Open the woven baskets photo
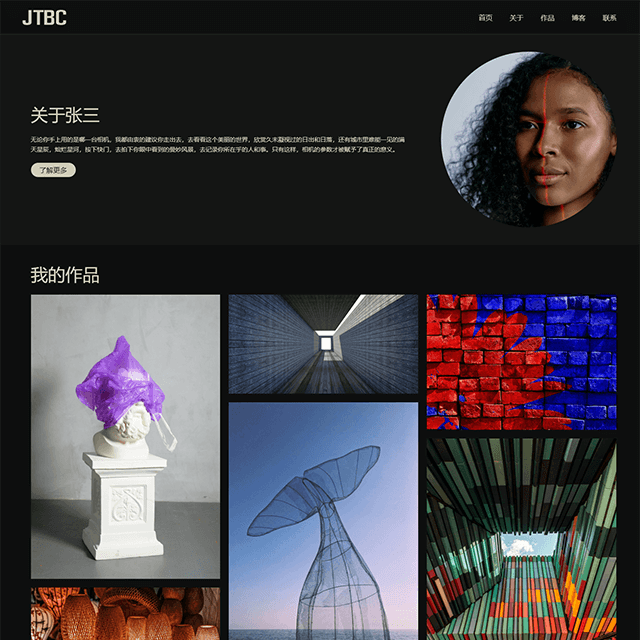 [x=125, y=613]
